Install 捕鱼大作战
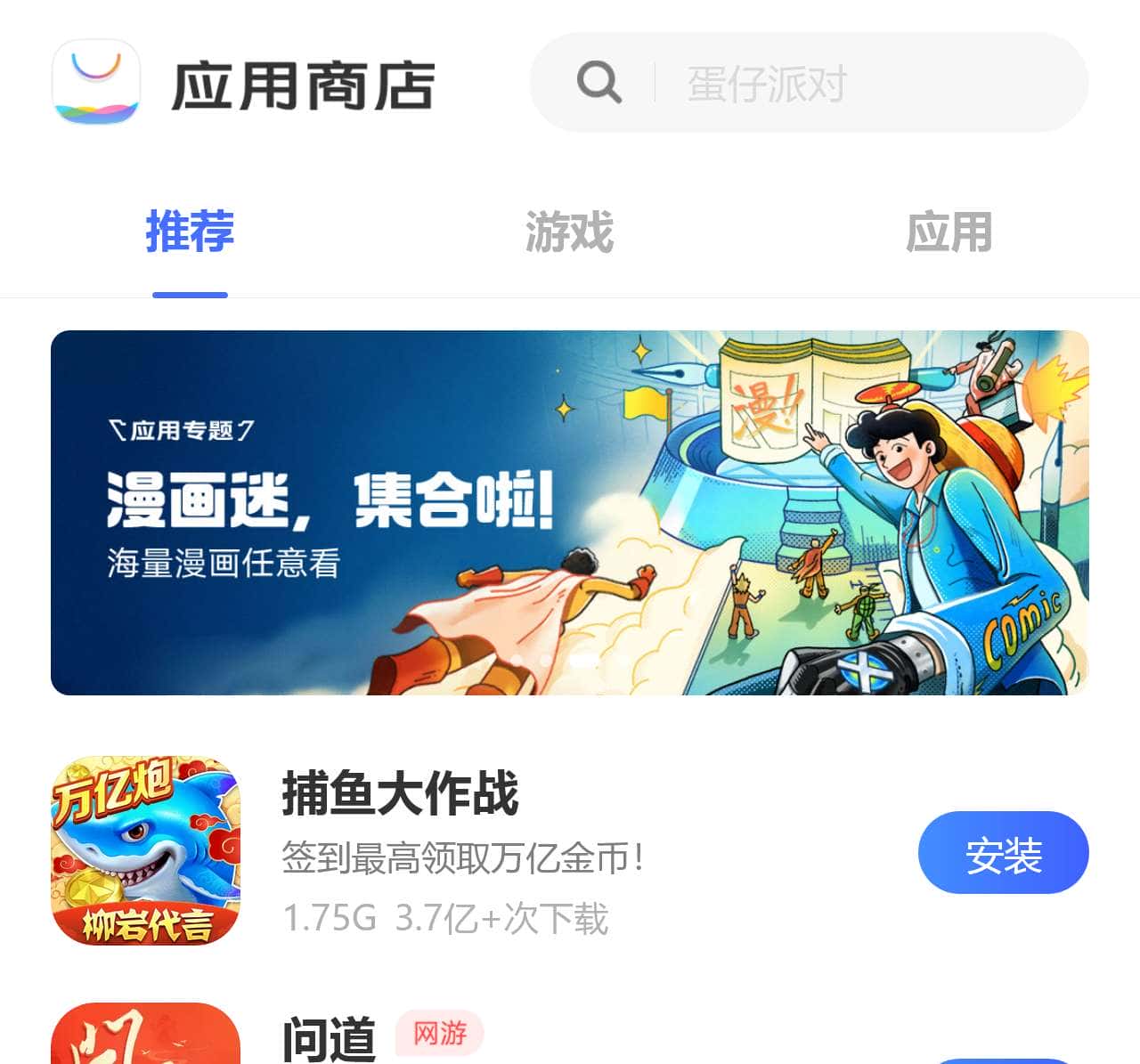1140x1064 pixels. pos(1003,853)
